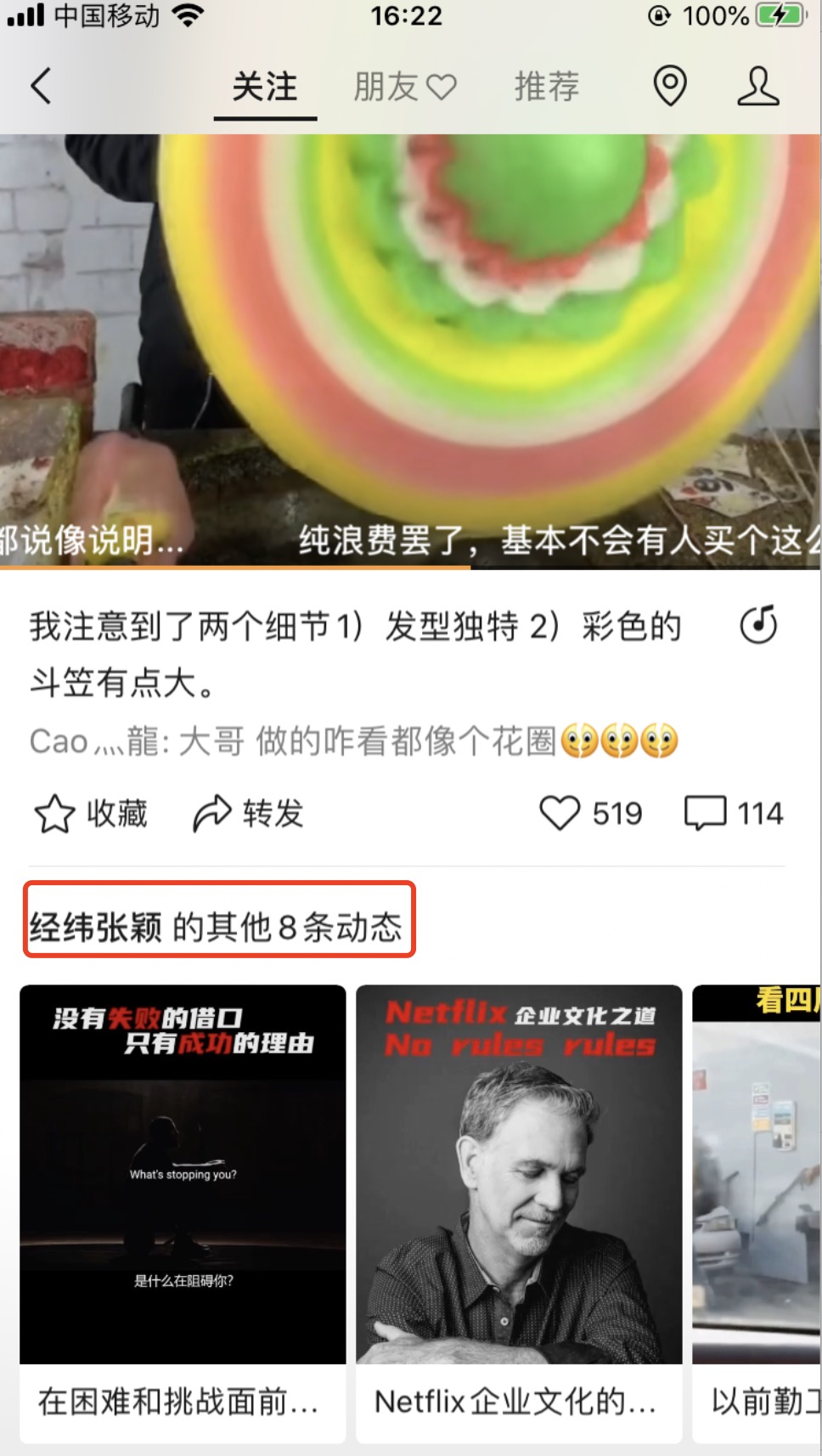Switch to the 关注 tab
The image size is (822, 1456).
tap(265, 87)
